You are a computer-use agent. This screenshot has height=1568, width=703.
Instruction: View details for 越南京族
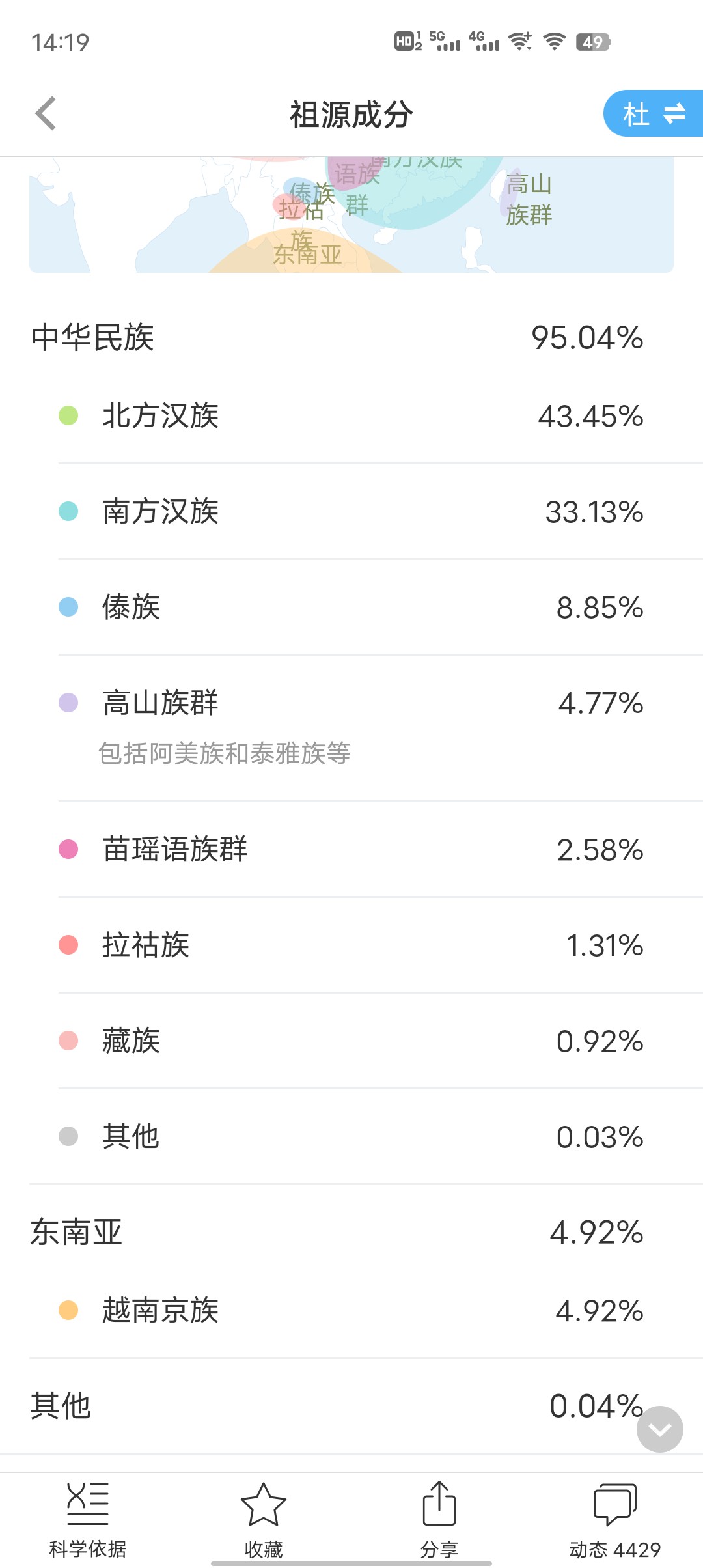coord(351,1310)
